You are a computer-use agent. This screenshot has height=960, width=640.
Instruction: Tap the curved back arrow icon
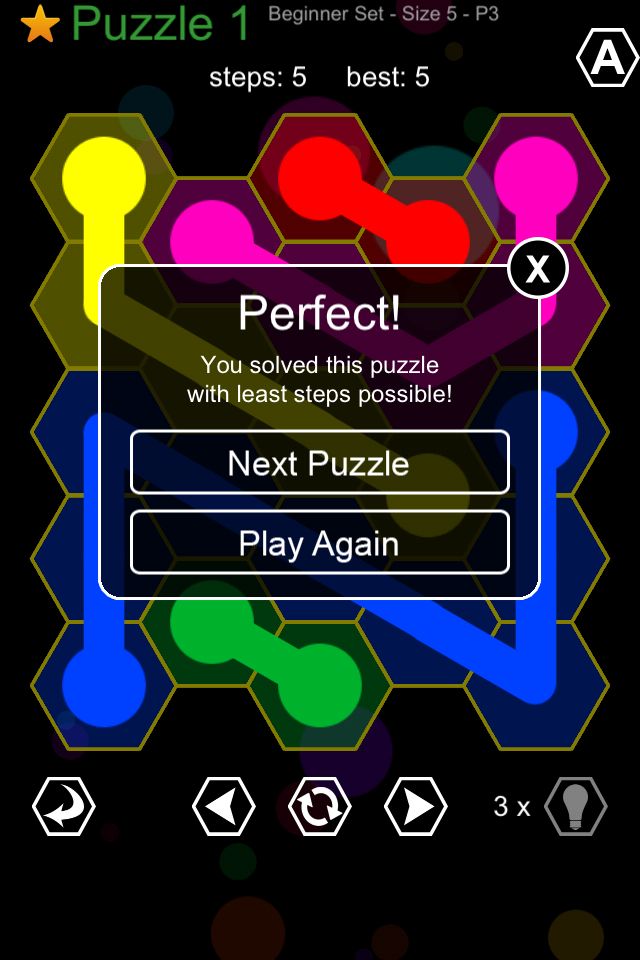click(x=64, y=806)
